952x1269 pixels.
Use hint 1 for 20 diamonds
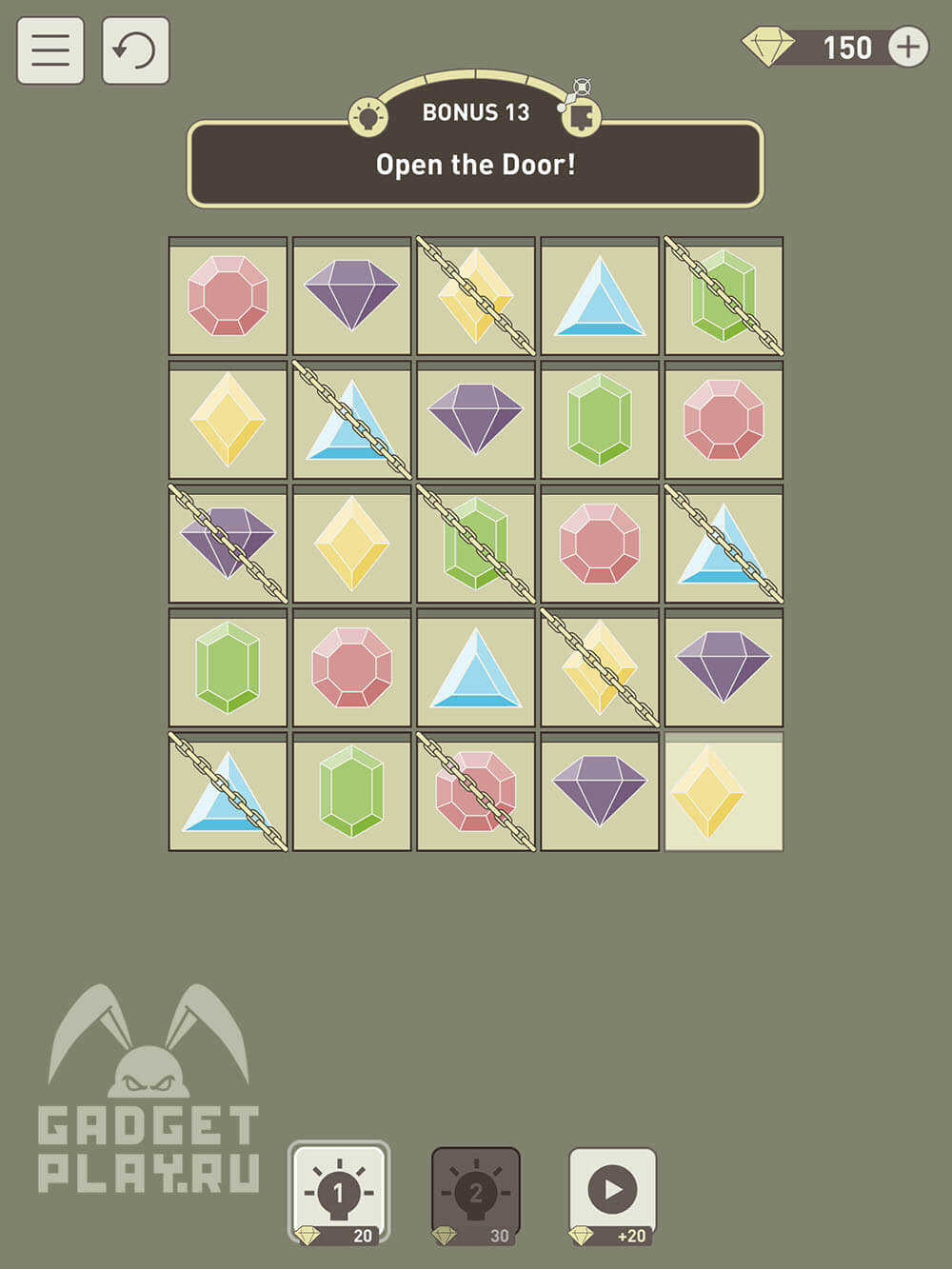pos(339,1192)
